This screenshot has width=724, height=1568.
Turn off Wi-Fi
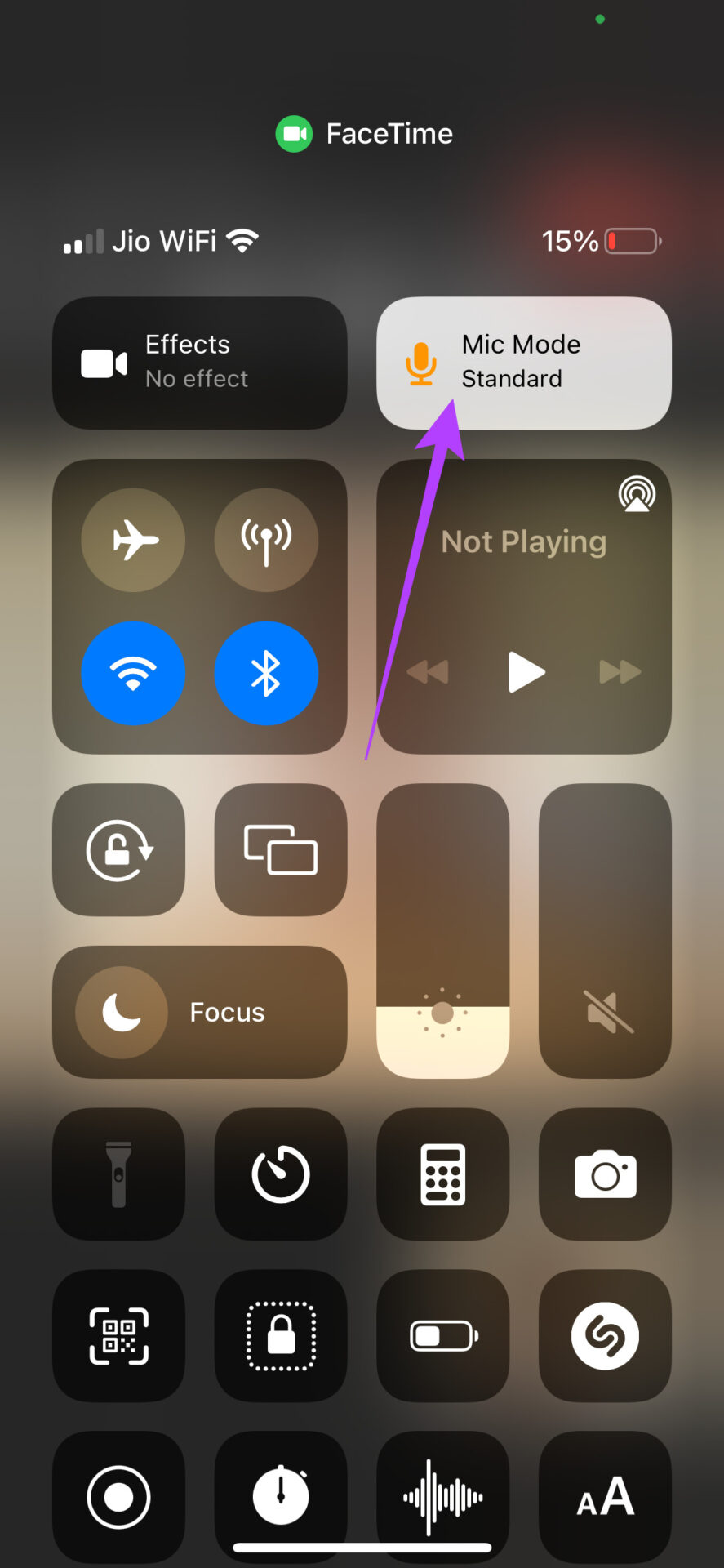[x=133, y=673]
